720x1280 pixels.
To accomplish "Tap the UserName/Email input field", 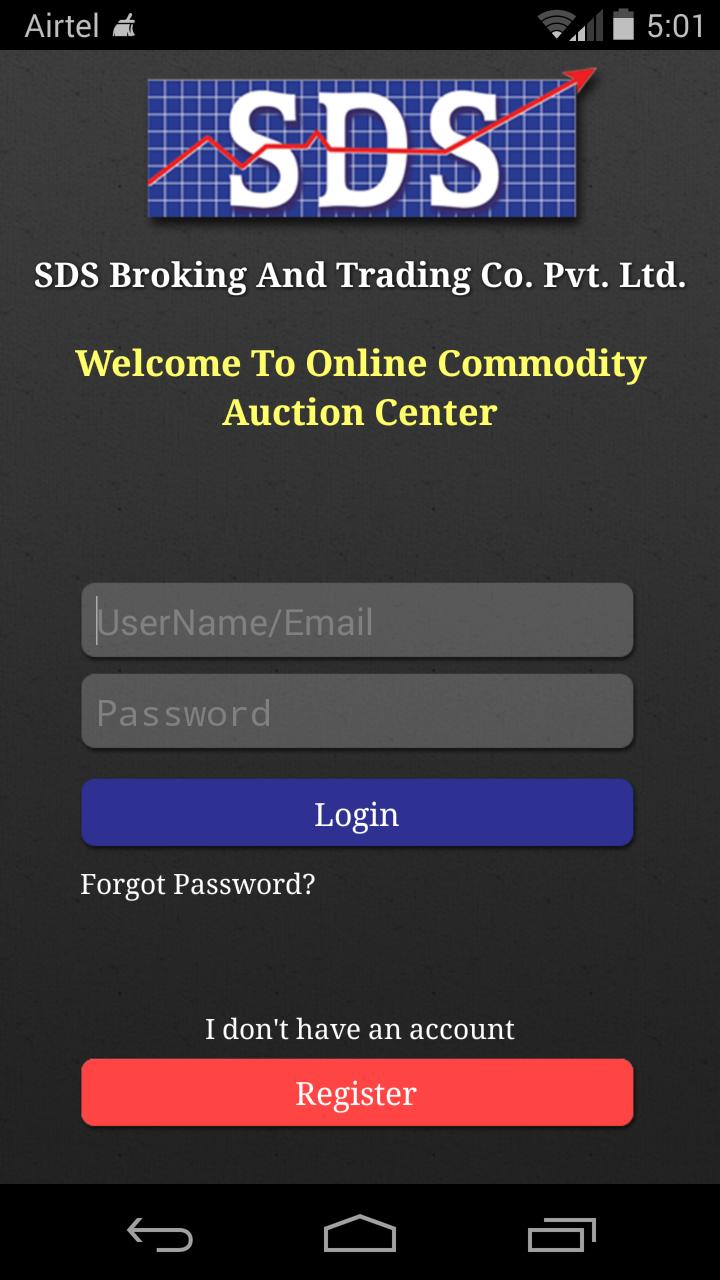I will click(x=357, y=620).
